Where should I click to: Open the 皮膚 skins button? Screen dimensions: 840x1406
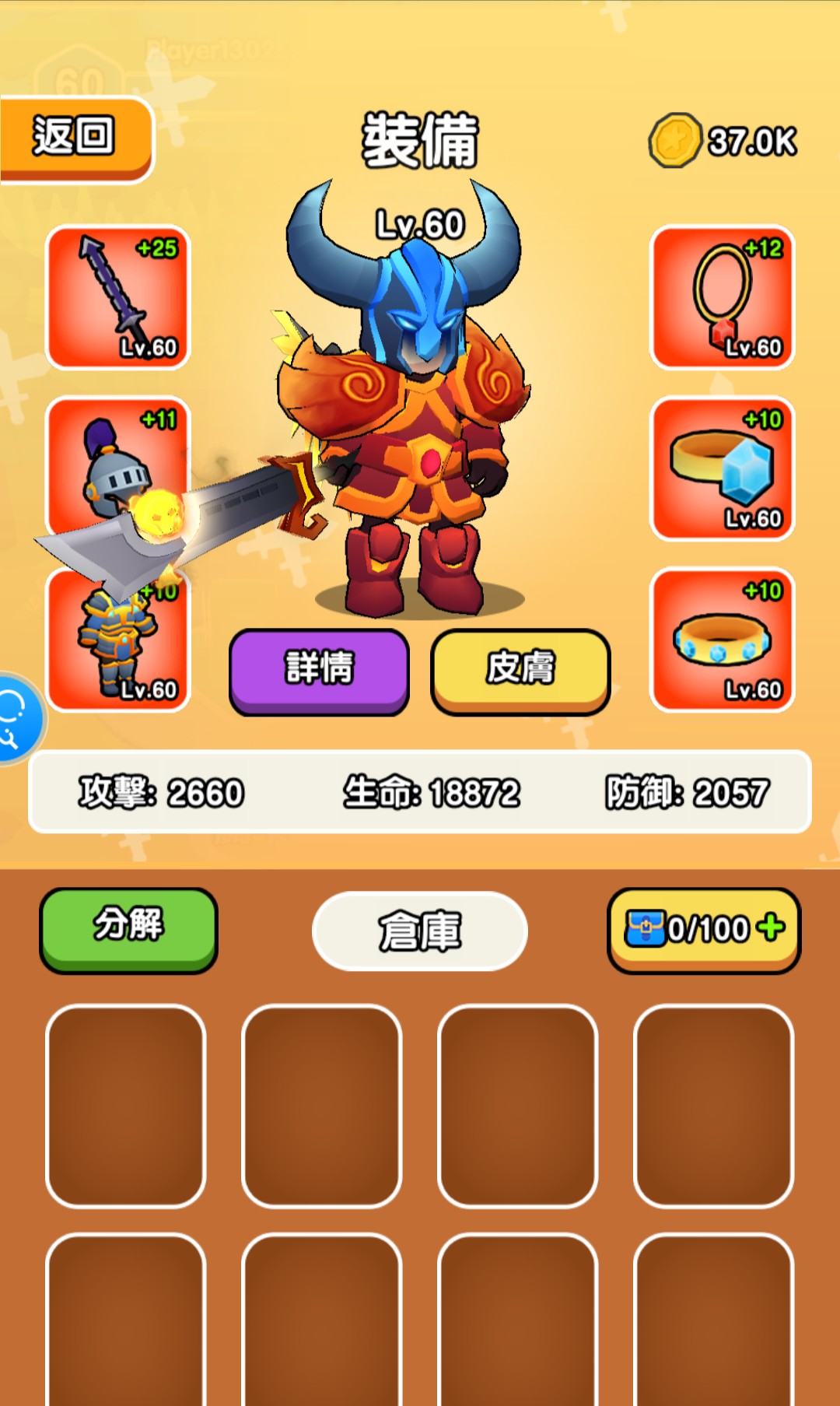tap(520, 669)
